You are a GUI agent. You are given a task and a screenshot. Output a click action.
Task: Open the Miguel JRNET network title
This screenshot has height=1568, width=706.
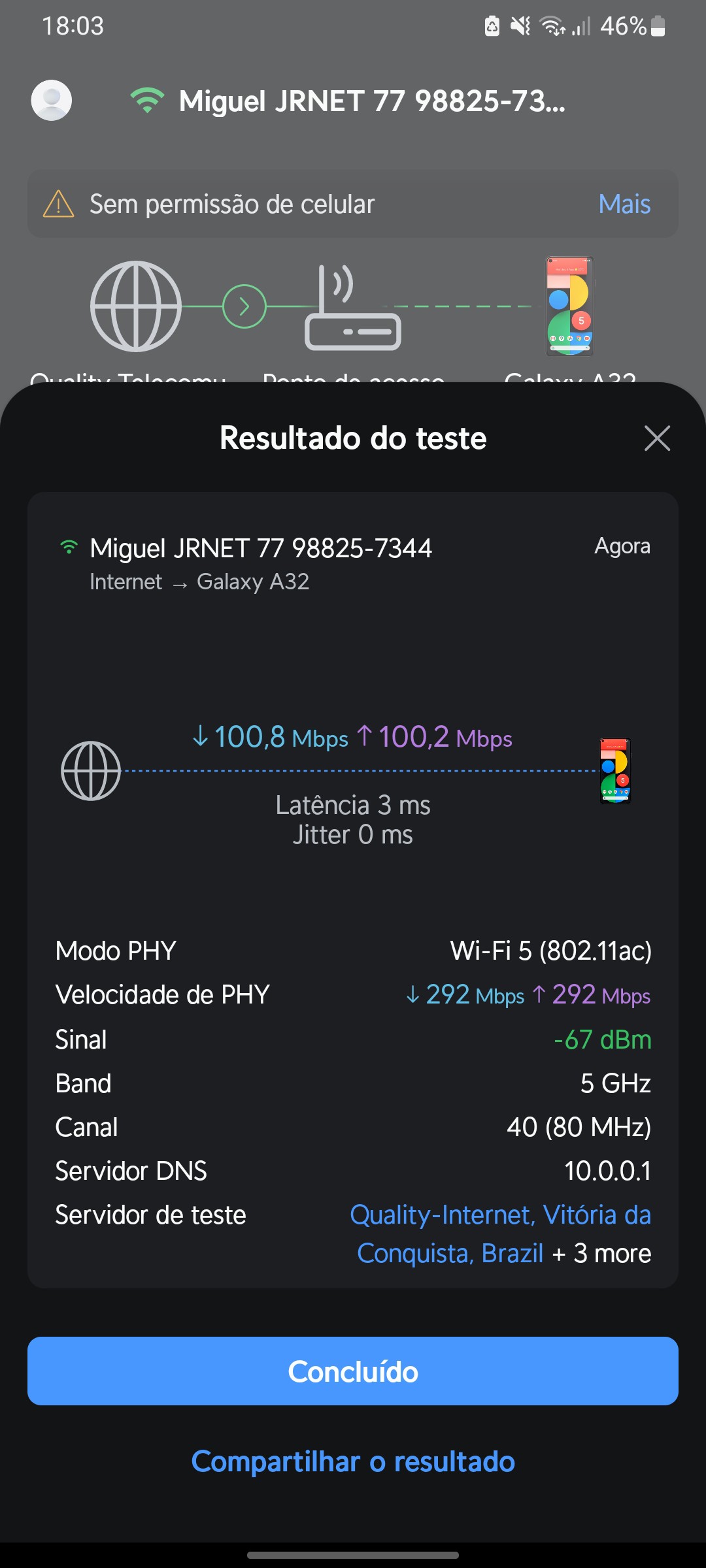371,101
